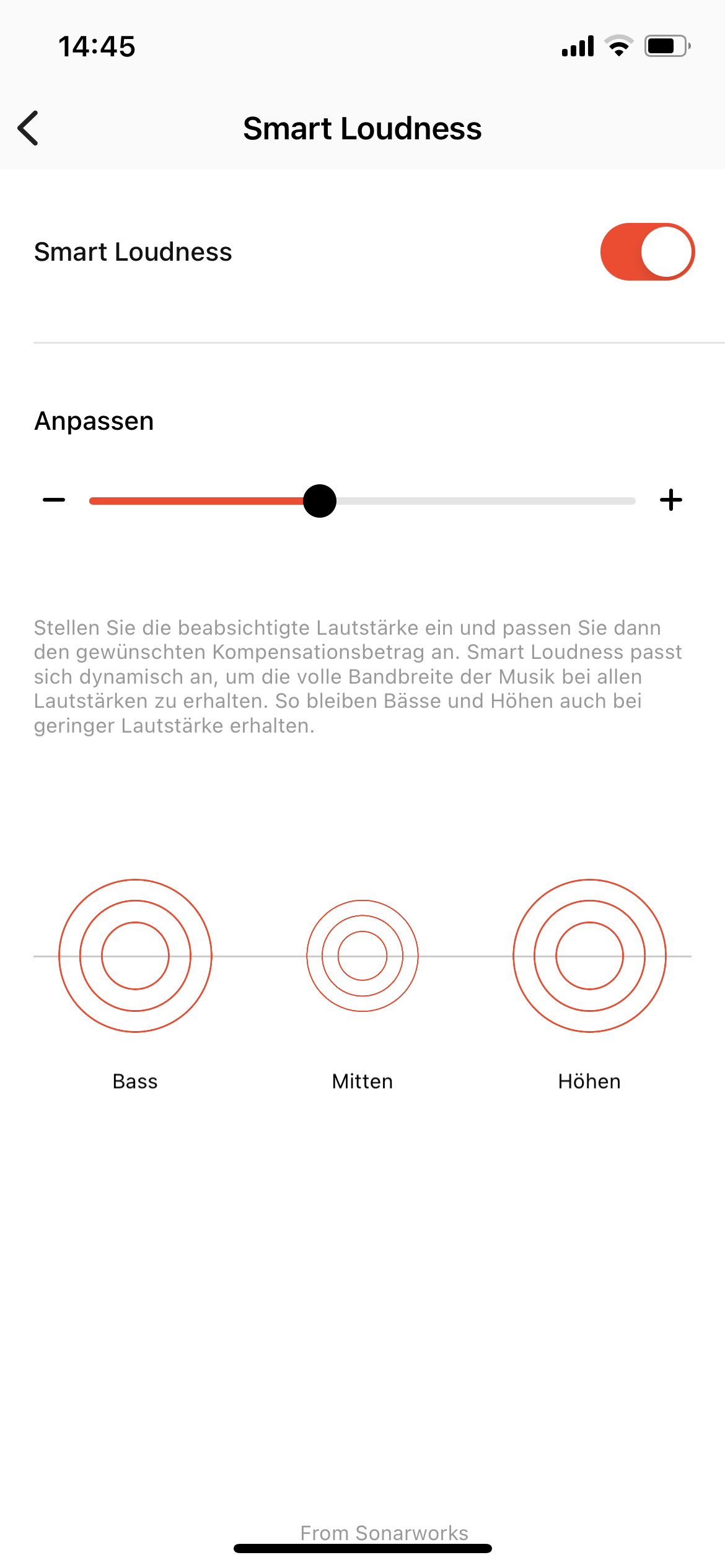Go back using the arrow

point(29,128)
